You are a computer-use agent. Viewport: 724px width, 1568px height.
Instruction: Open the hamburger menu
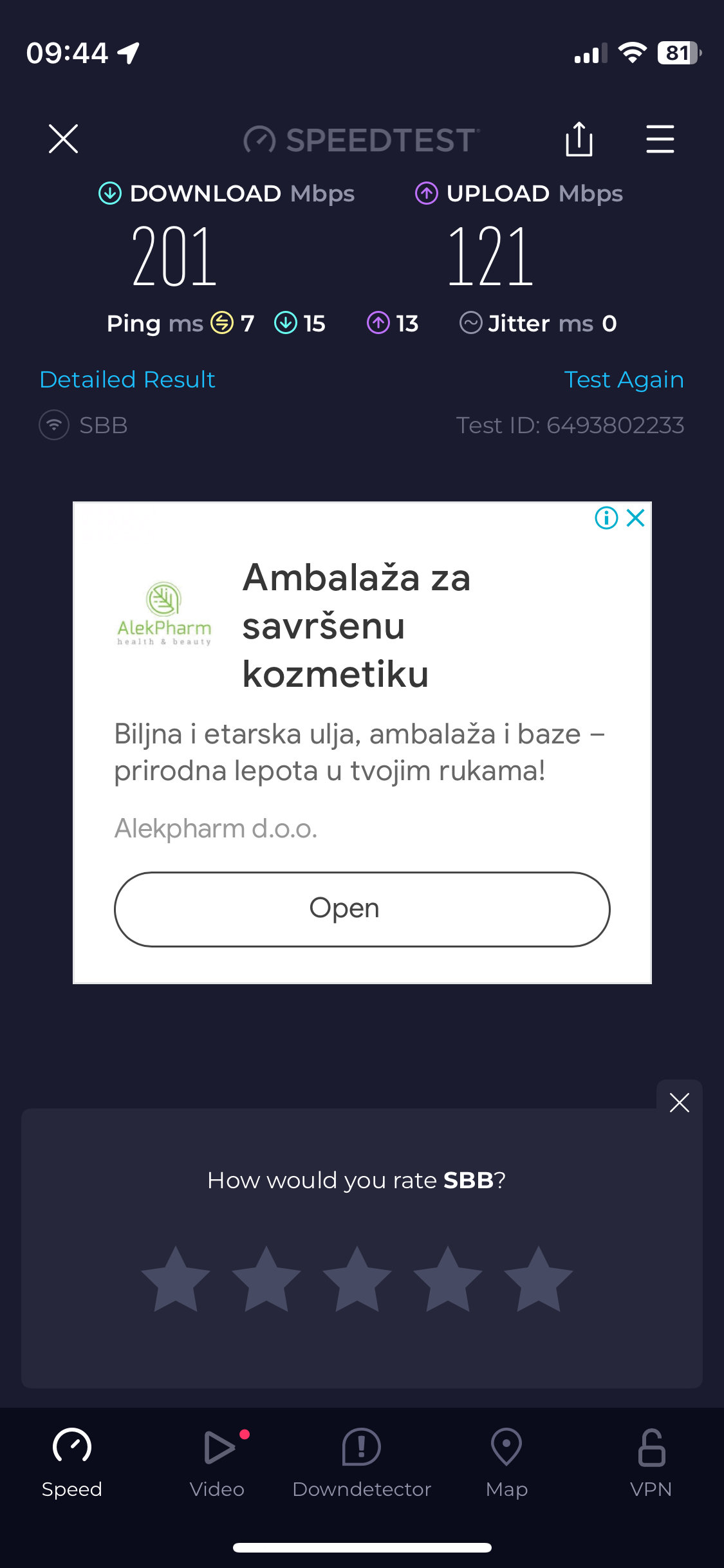click(x=660, y=139)
